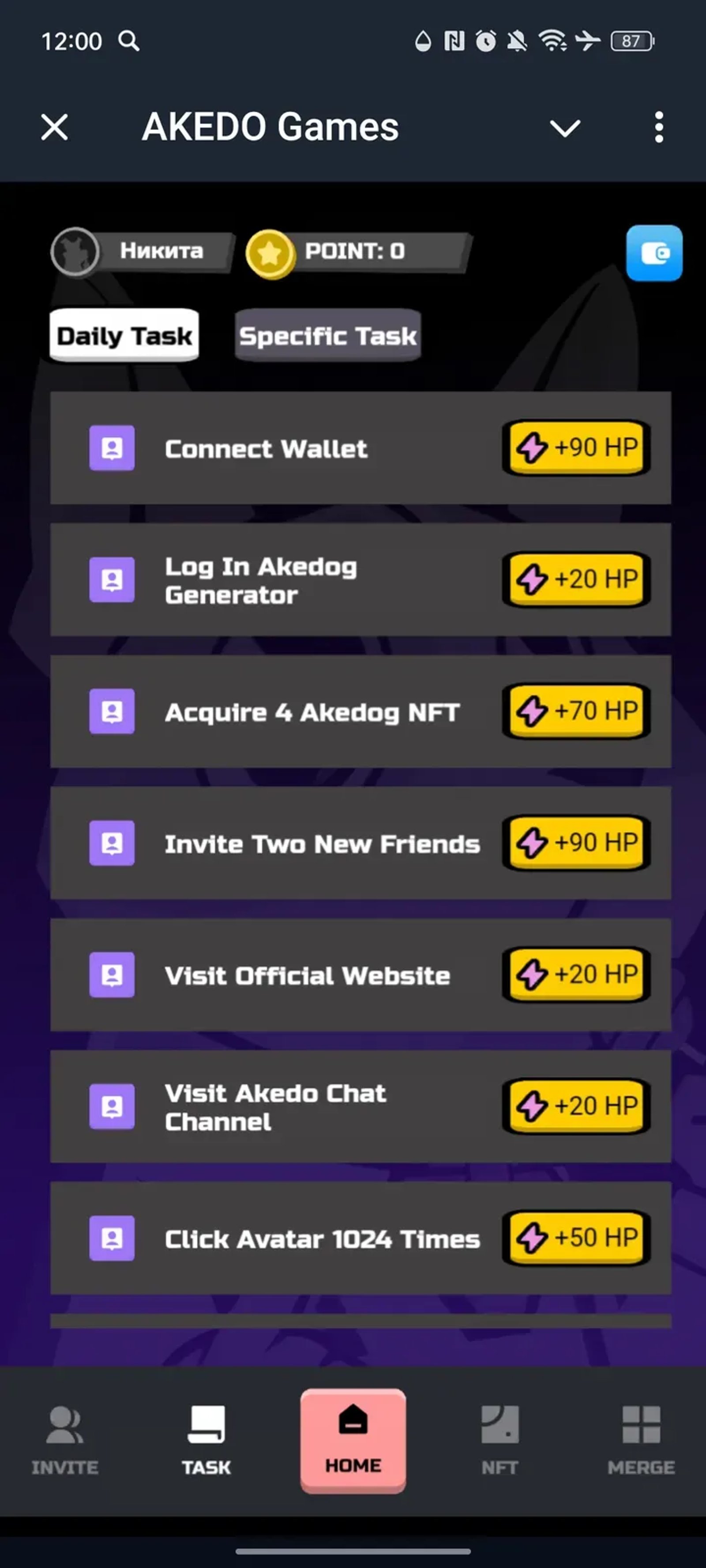Open the Connect Wallet task
Screen dimensions: 706x1568
click(360, 448)
